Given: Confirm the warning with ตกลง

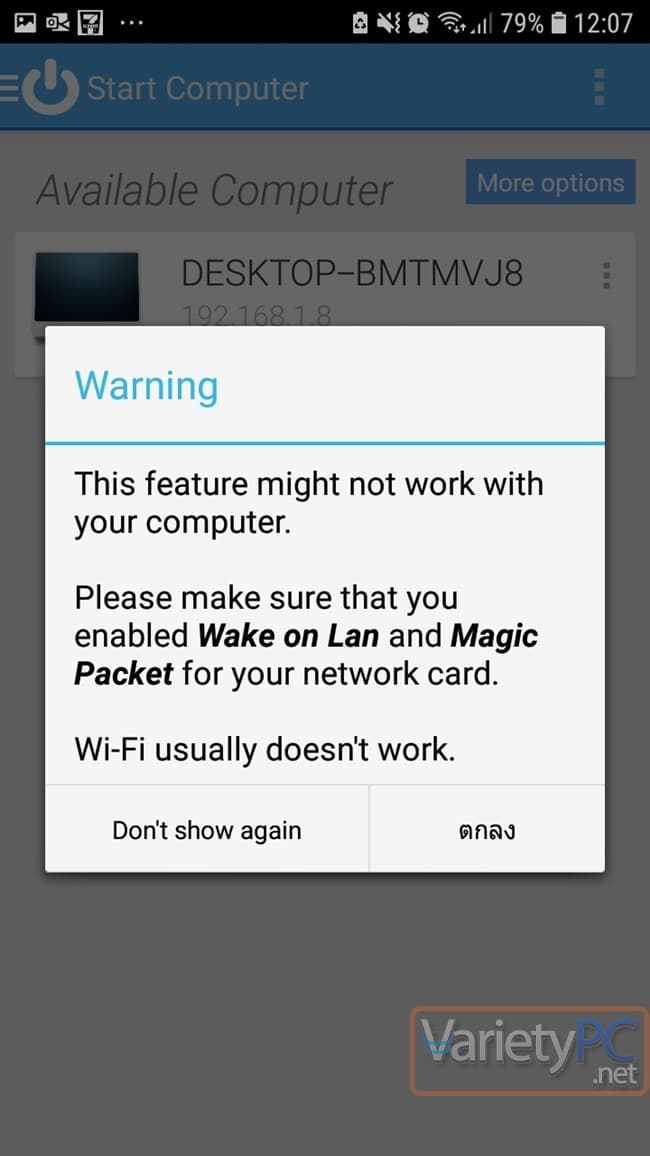Looking at the screenshot, I should coord(487,830).
